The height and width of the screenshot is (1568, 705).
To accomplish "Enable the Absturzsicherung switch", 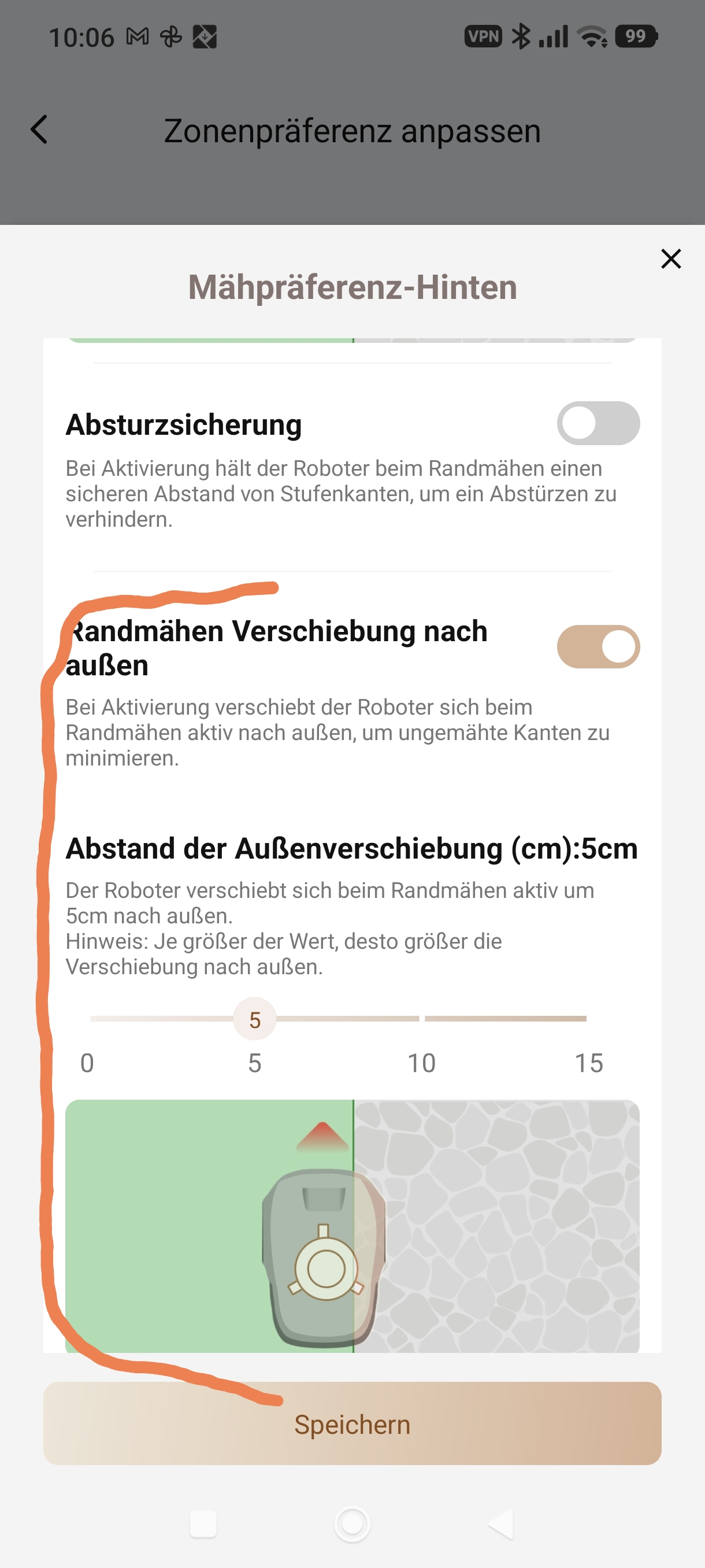I will (598, 423).
